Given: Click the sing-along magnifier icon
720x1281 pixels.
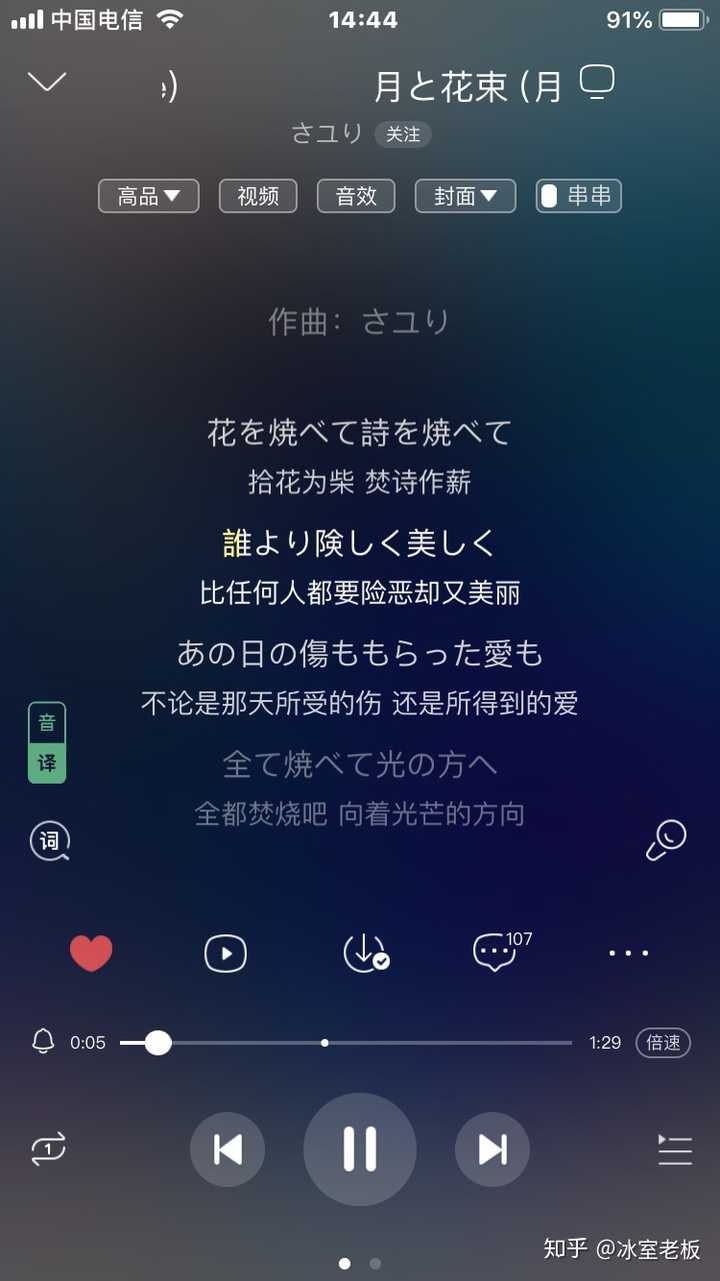Looking at the screenshot, I should (x=665, y=842).
